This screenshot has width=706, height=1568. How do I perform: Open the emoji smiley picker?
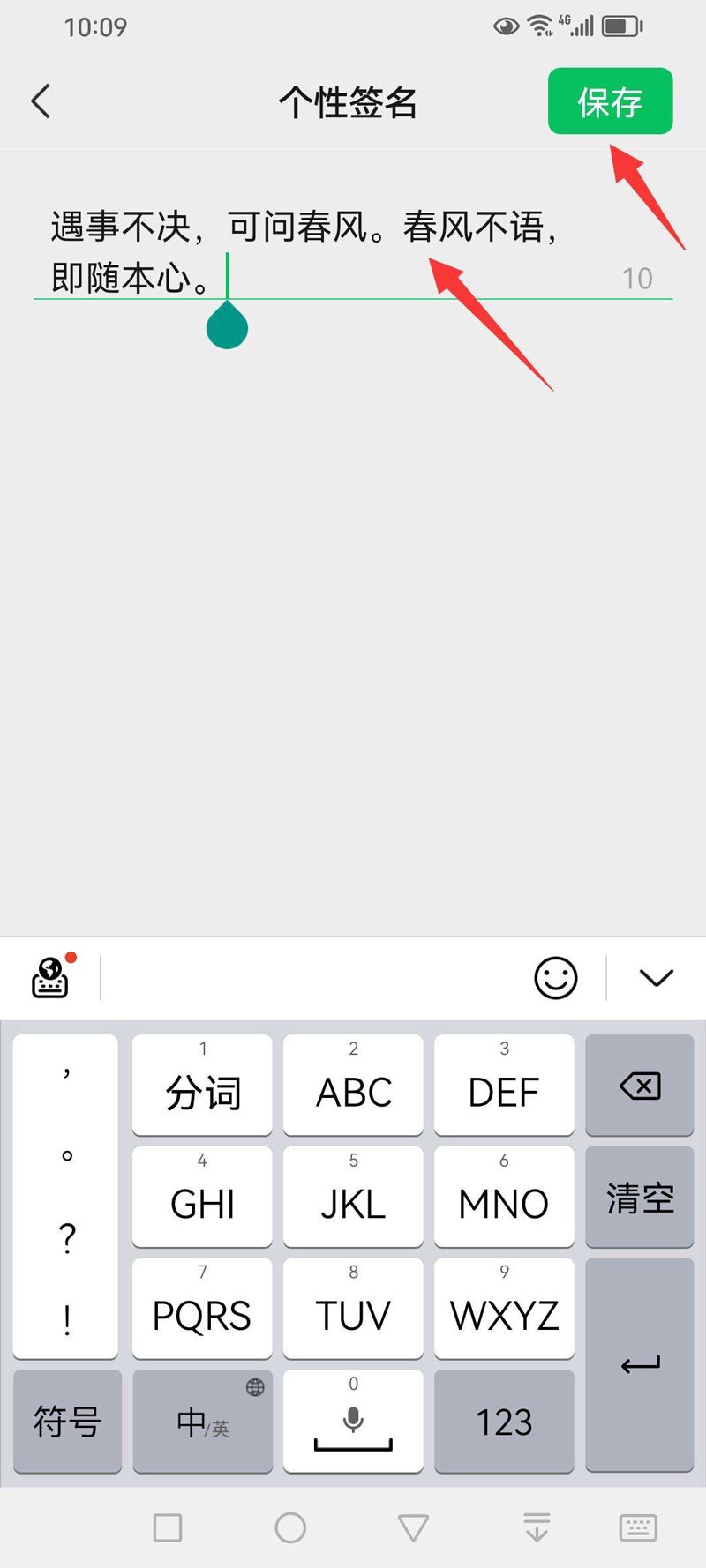[555, 978]
